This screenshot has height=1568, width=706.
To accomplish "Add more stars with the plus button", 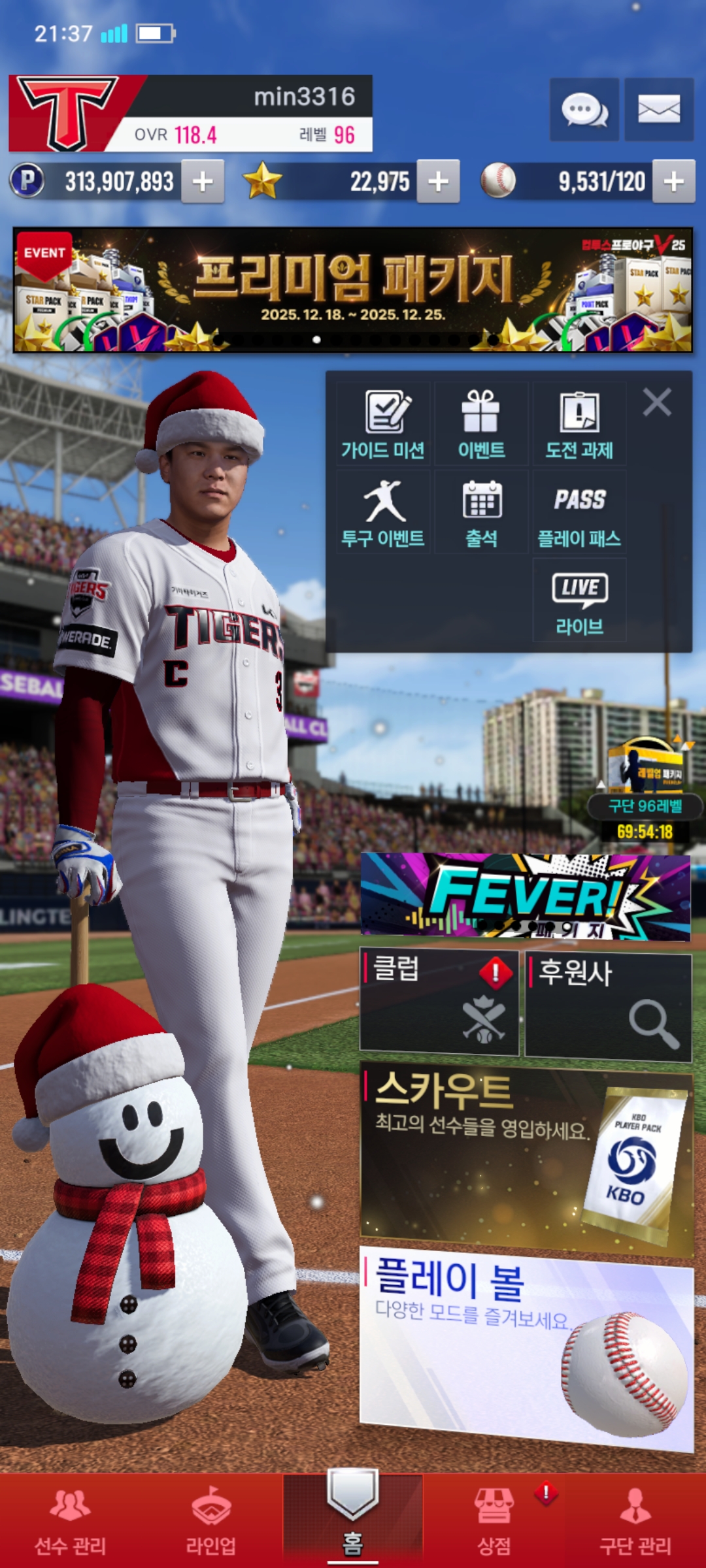I will click(438, 182).
